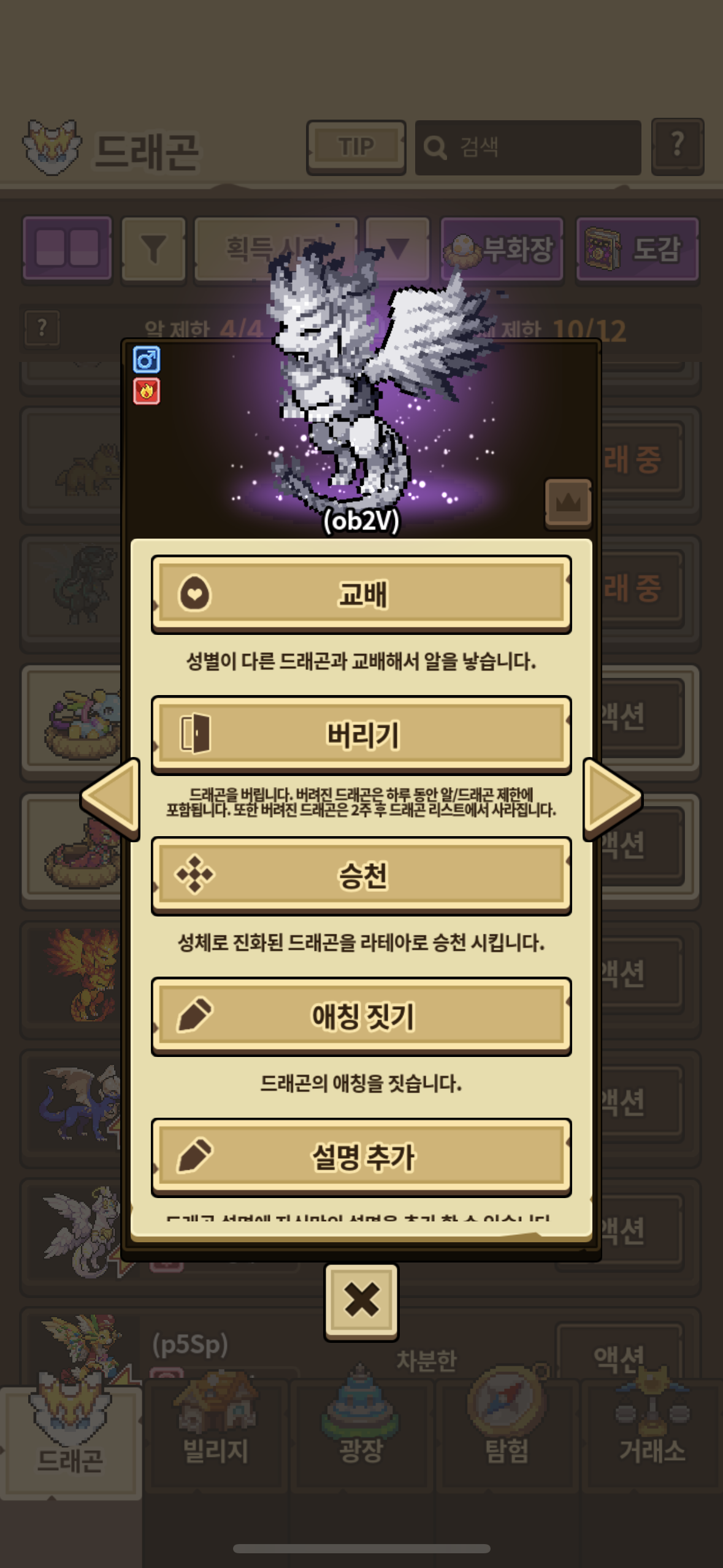Choose the 승천 ascension button
Screen dimensions: 723x1568
tap(361, 875)
